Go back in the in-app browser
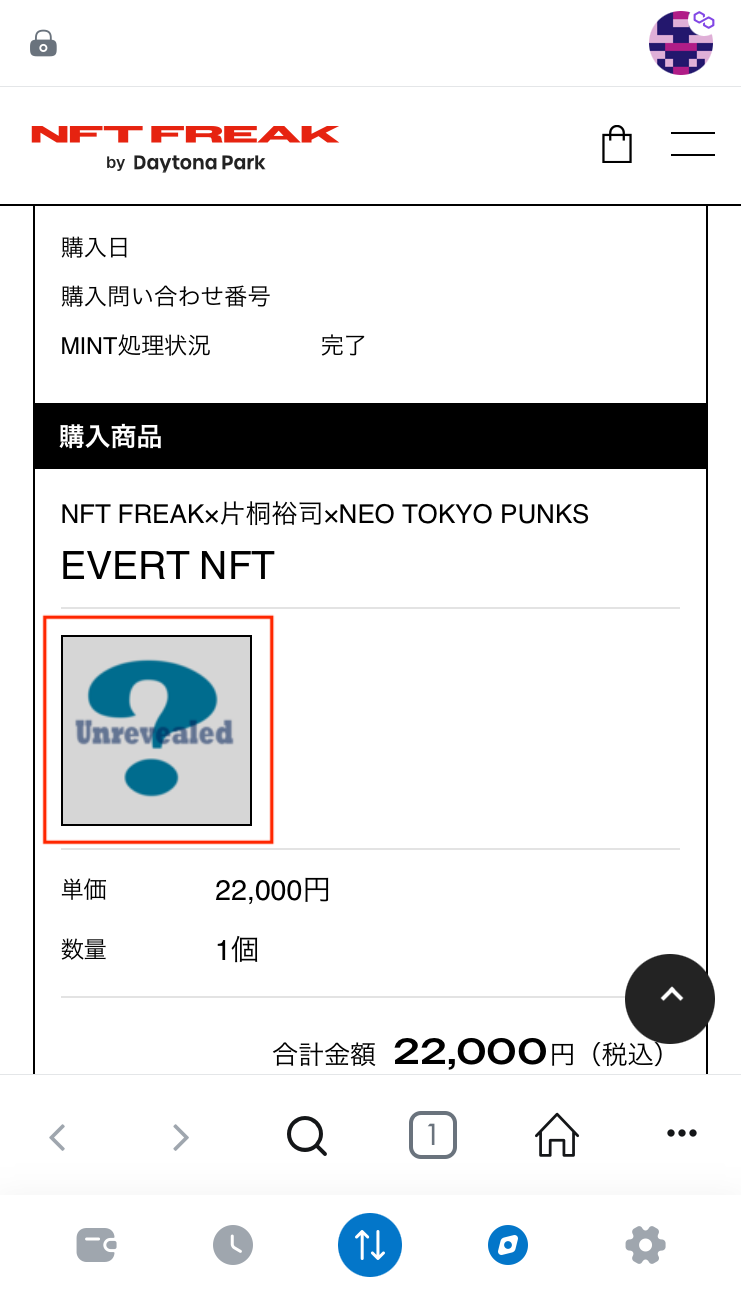The height and width of the screenshot is (1291, 741). pyautogui.click(x=58, y=1136)
